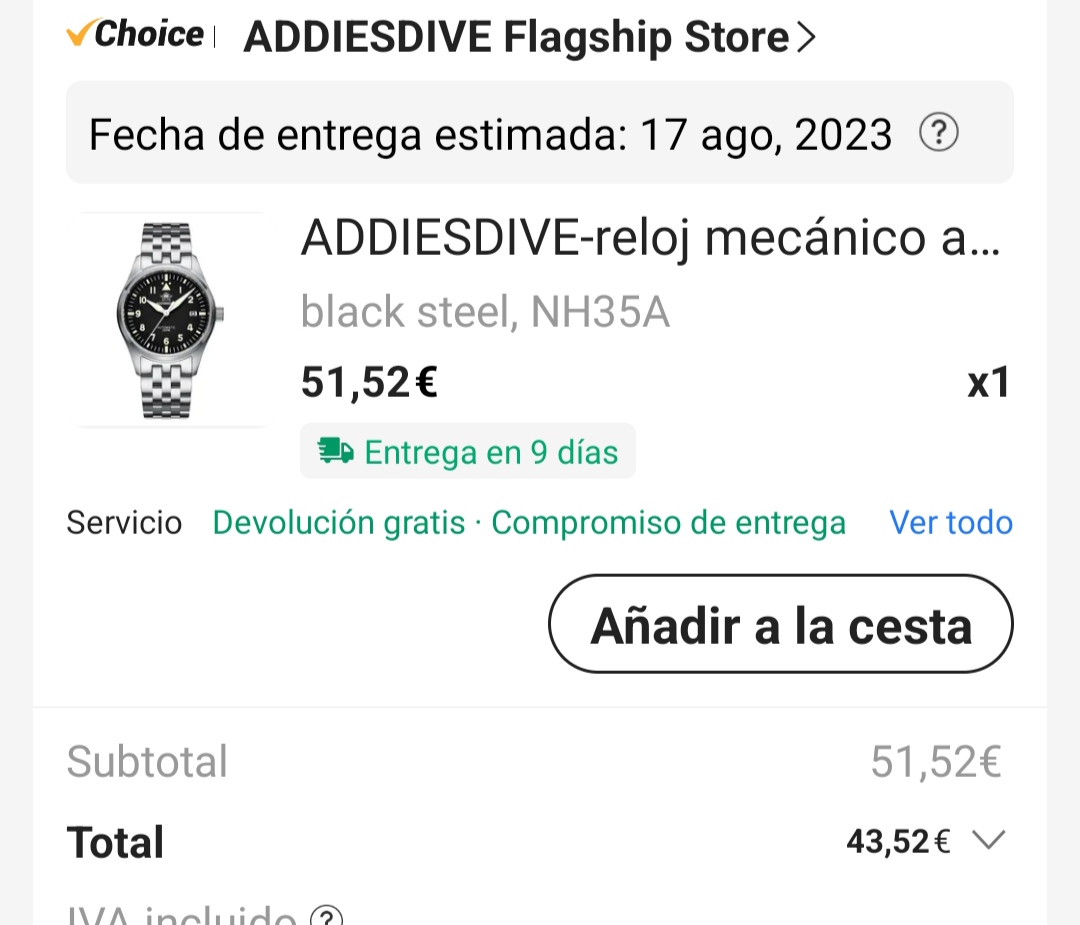Screen dimensions: 1080x925
Task: Expand the Total price breakdown chevron
Action: [988, 841]
